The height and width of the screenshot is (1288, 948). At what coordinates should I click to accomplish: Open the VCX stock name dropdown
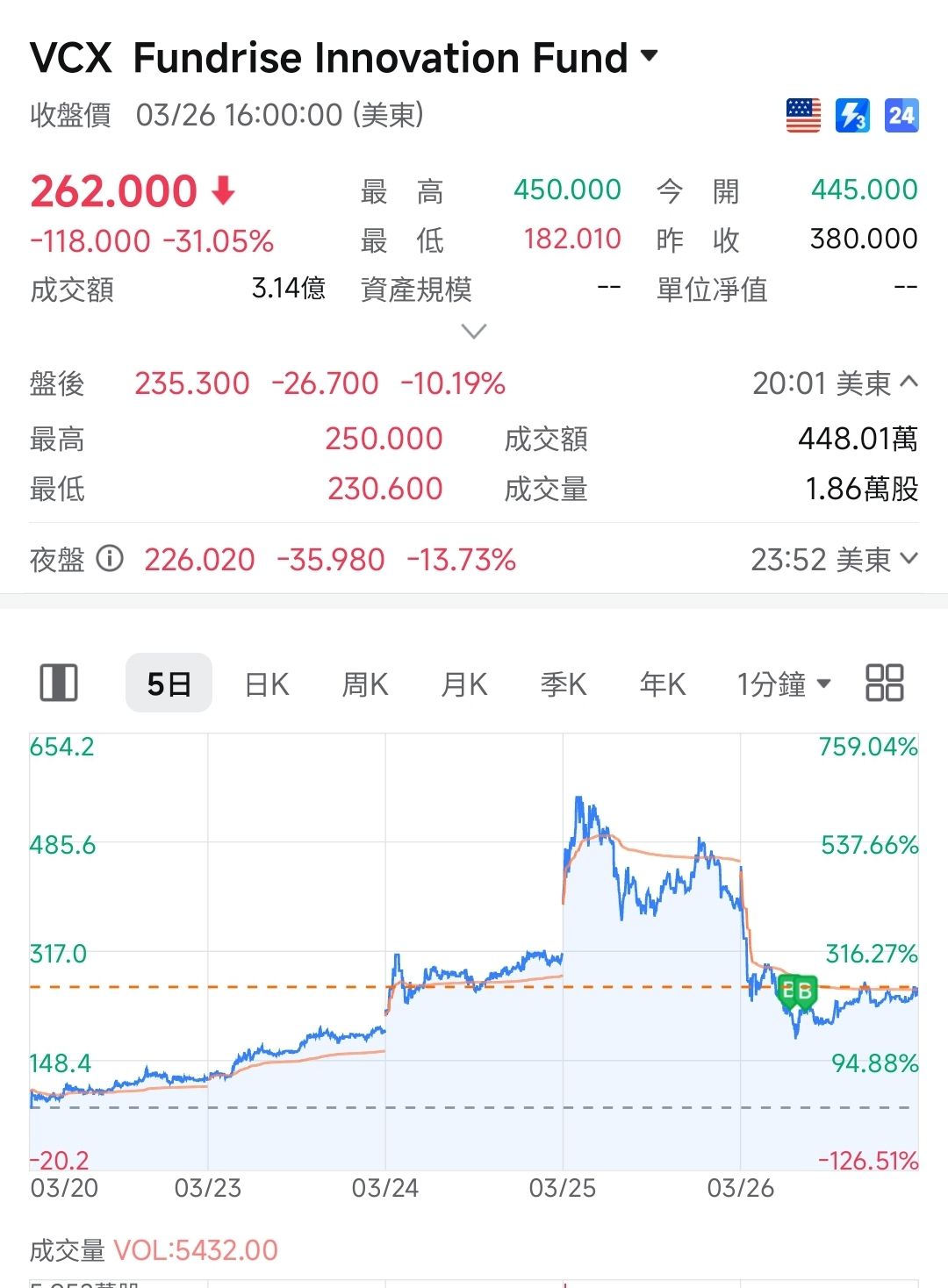(x=650, y=56)
